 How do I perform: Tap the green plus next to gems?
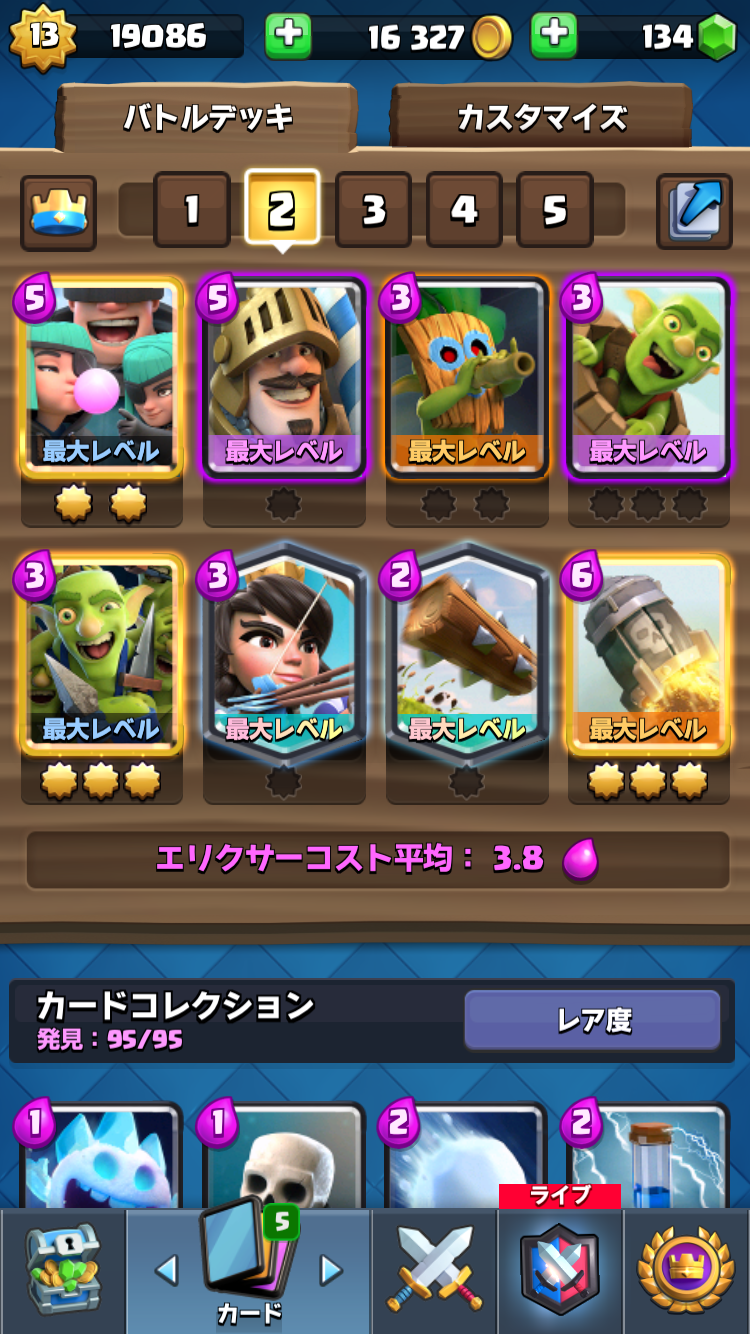[554, 37]
